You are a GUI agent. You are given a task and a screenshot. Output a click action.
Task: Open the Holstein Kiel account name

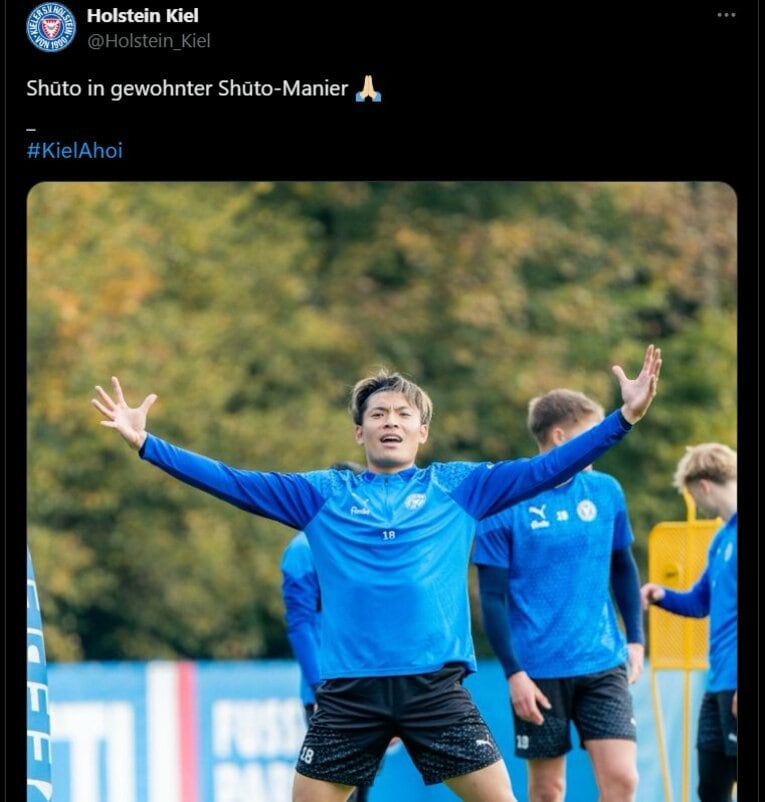click(x=142, y=15)
